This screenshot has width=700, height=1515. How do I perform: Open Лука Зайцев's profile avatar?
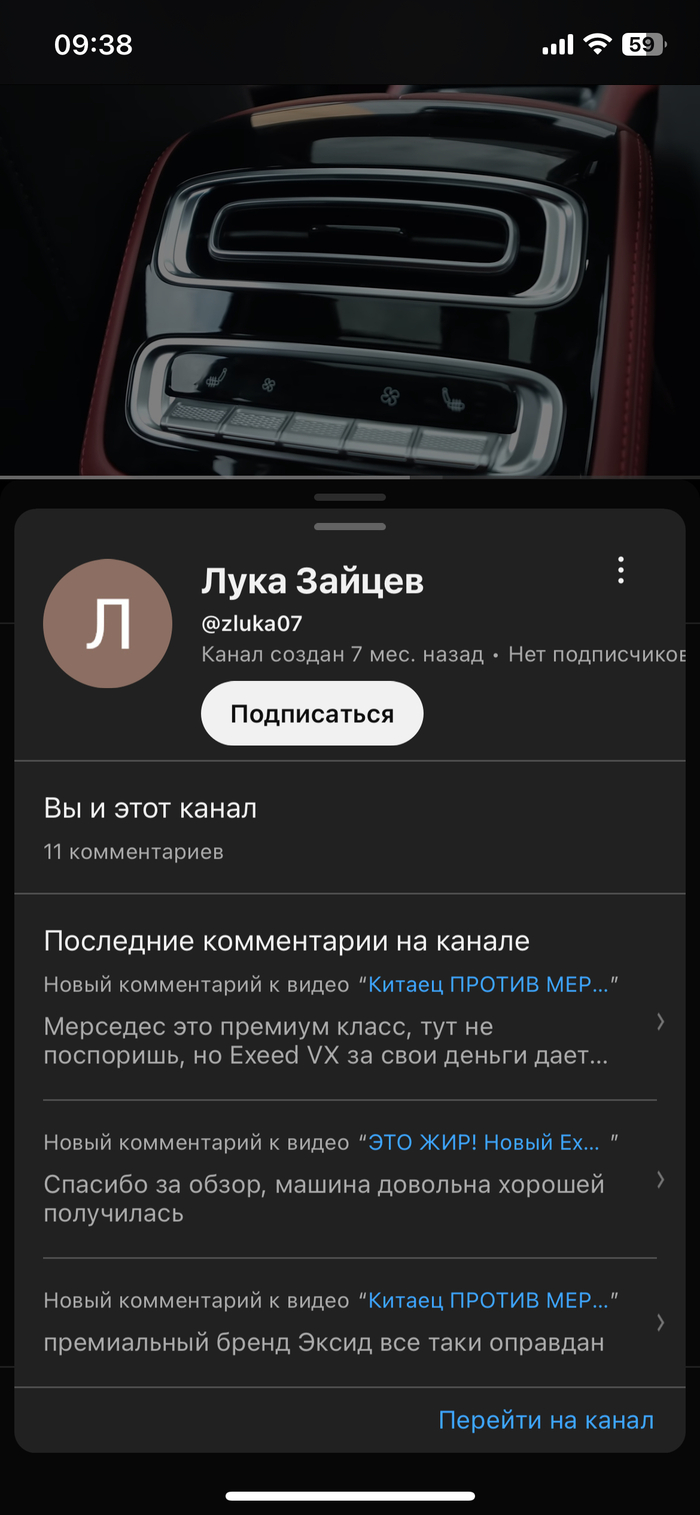click(108, 624)
